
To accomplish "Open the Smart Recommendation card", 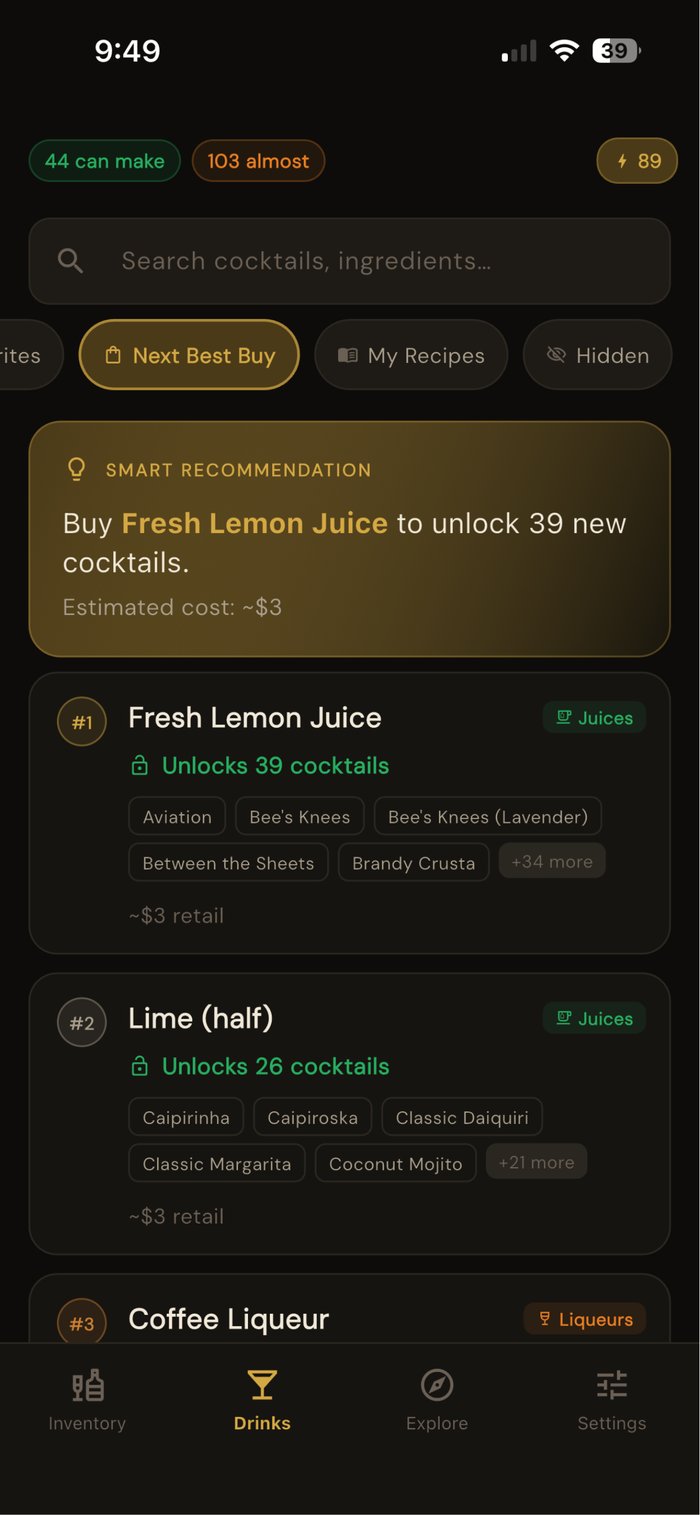I will [349, 539].
